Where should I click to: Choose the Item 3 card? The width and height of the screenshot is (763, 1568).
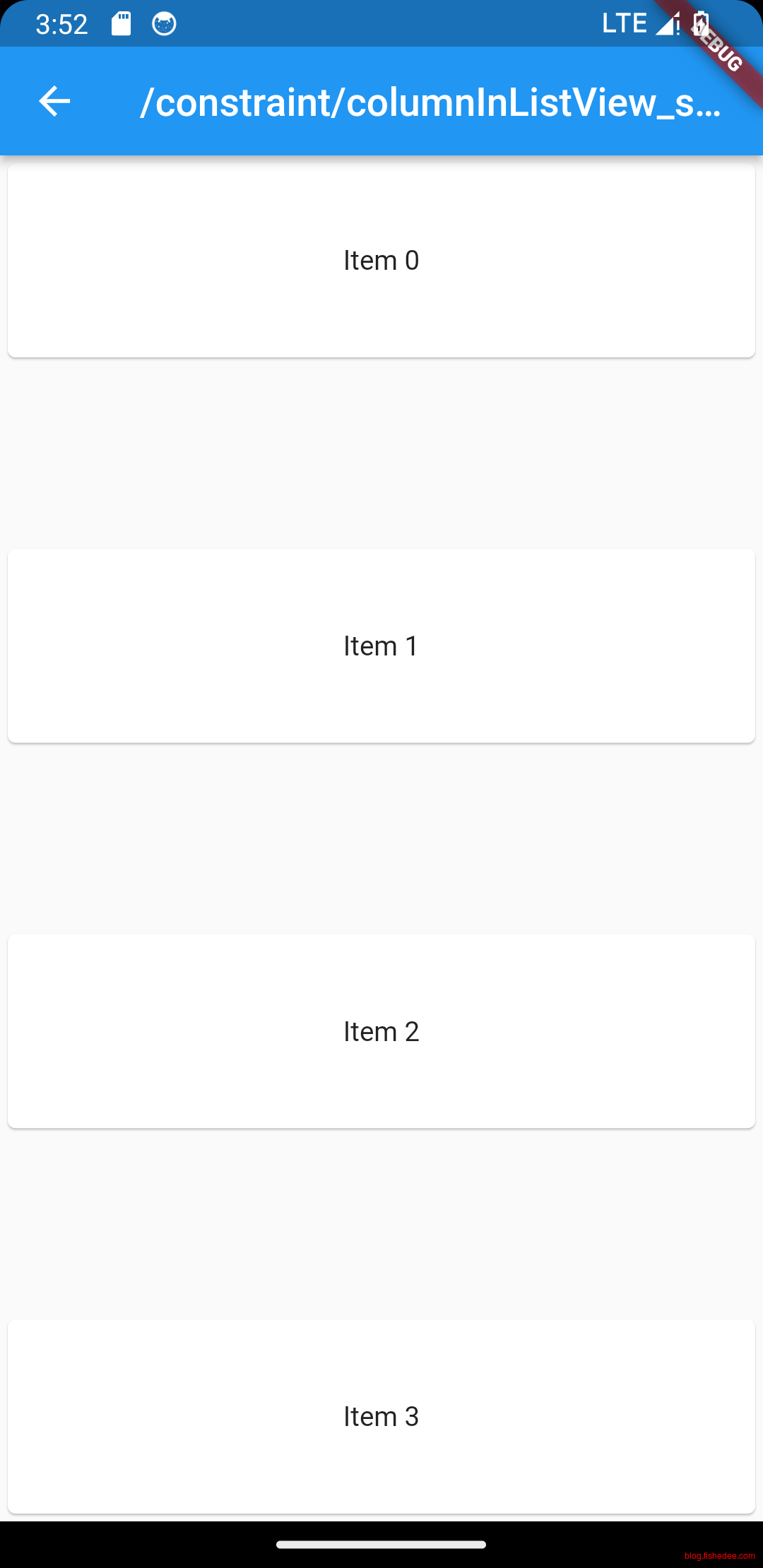(x=381, y=1416)
